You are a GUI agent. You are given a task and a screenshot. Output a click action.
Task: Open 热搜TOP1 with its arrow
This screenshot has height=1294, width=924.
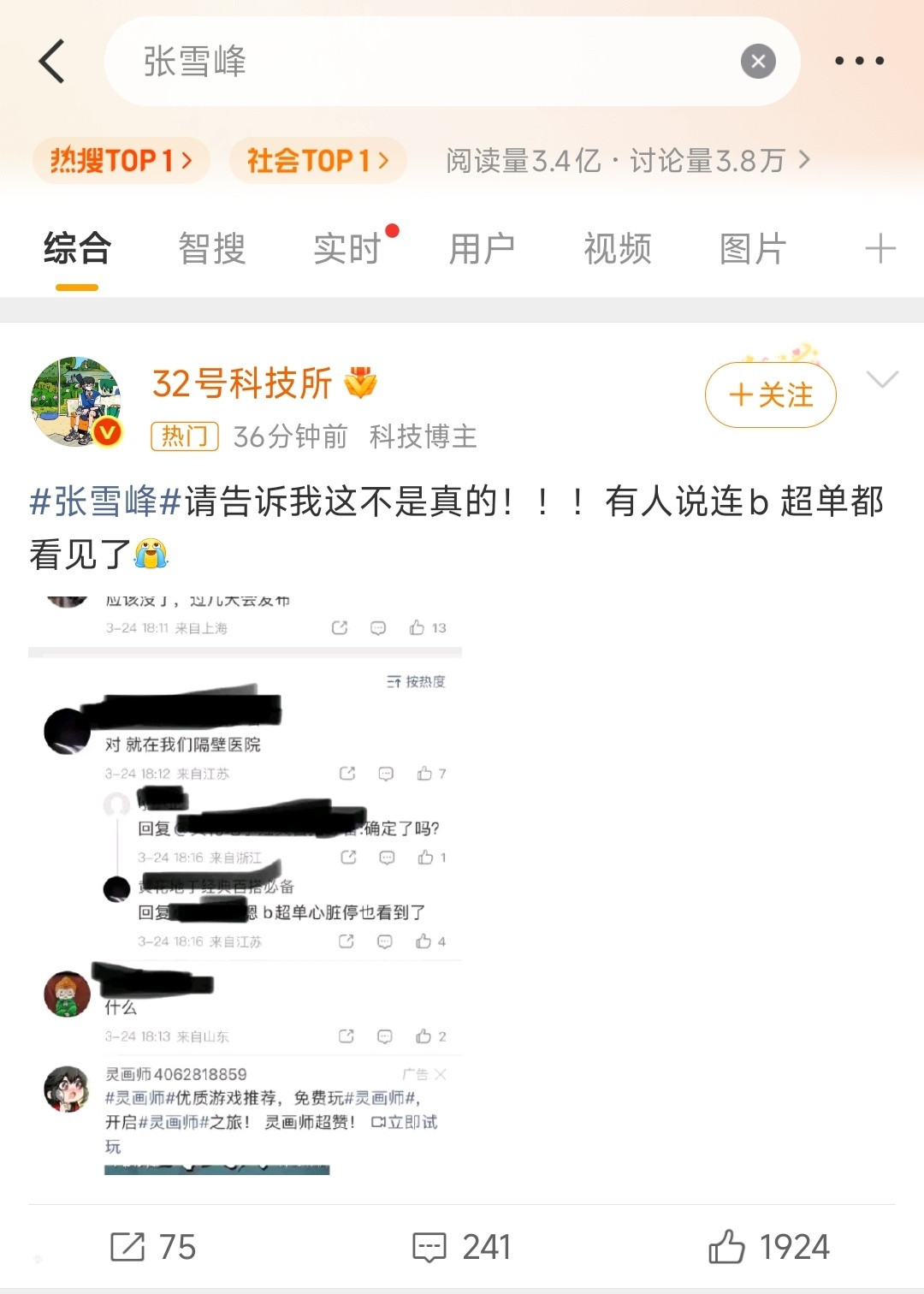[120, 160]
